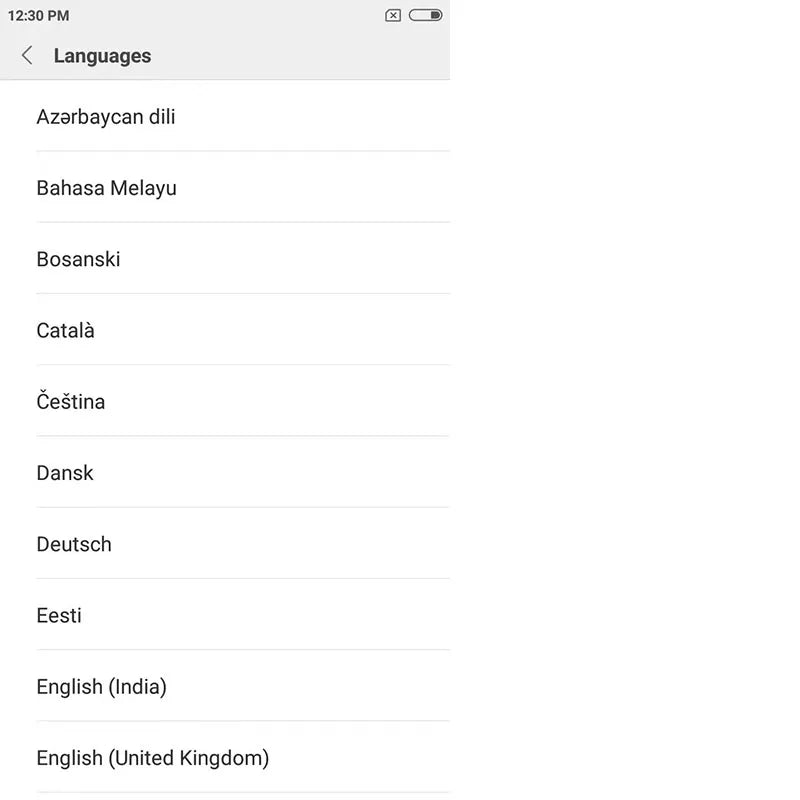This screenshot has height=800, width=800.
Task: Switch the language to Dansk
Action: pos(64,473)
